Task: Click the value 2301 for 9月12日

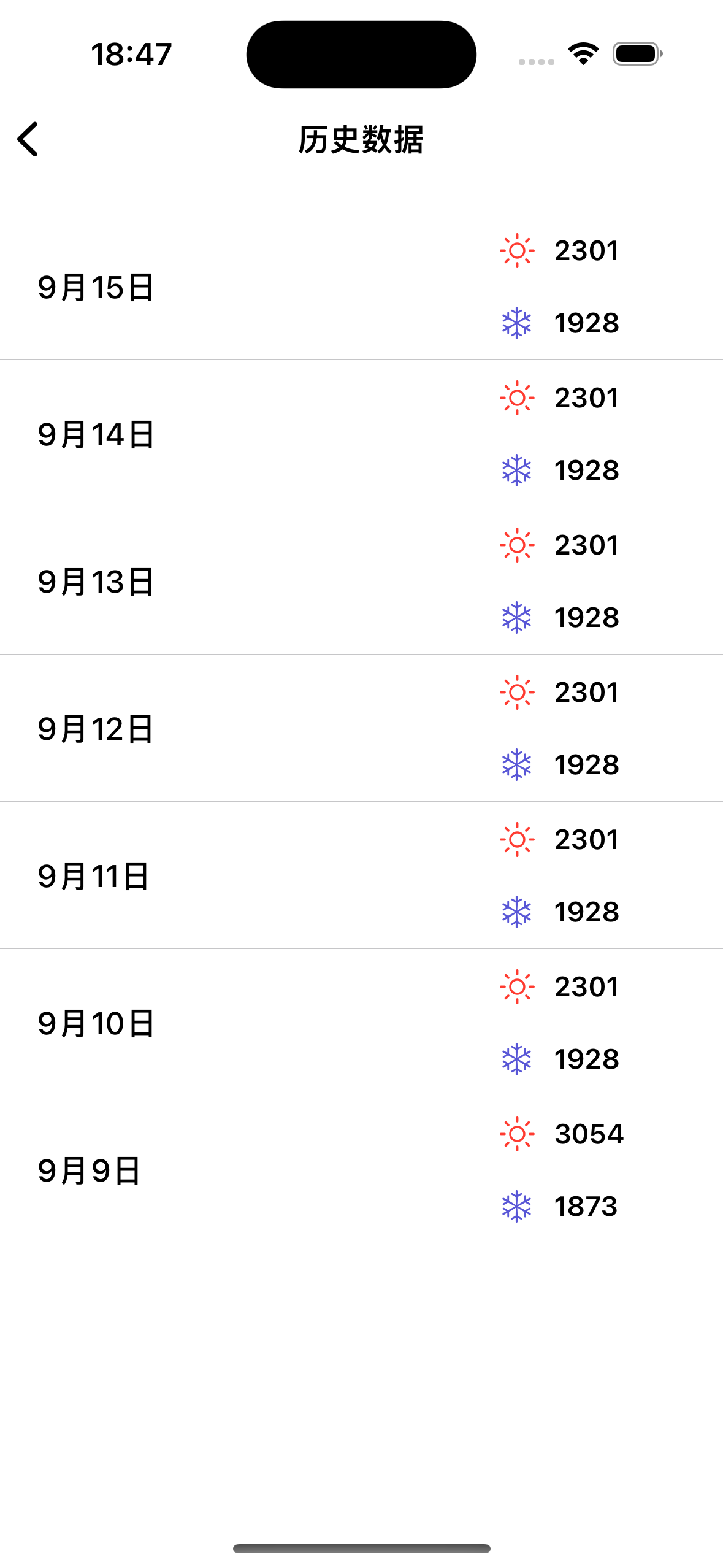Action: (x=586, y=692)
